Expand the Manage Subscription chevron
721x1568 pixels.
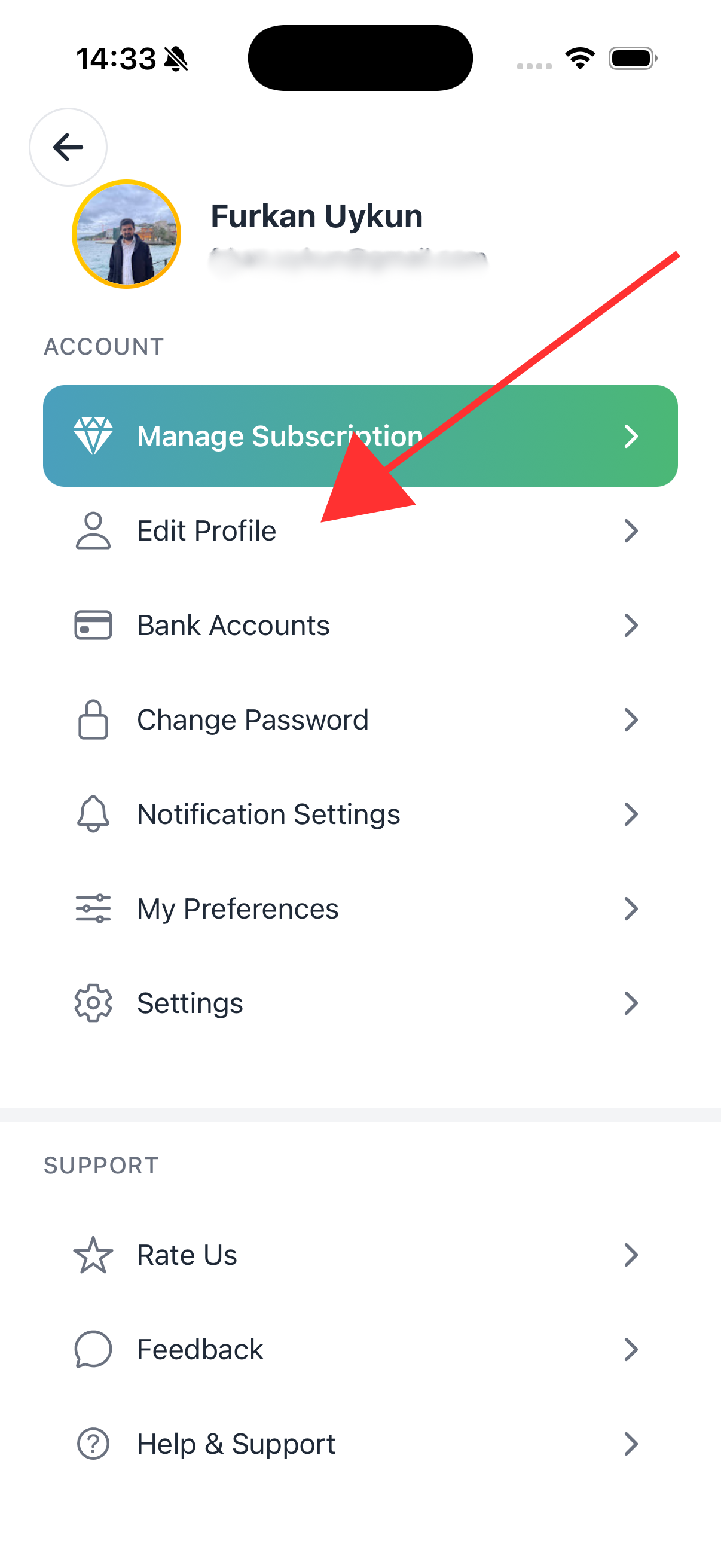[631, 435]
